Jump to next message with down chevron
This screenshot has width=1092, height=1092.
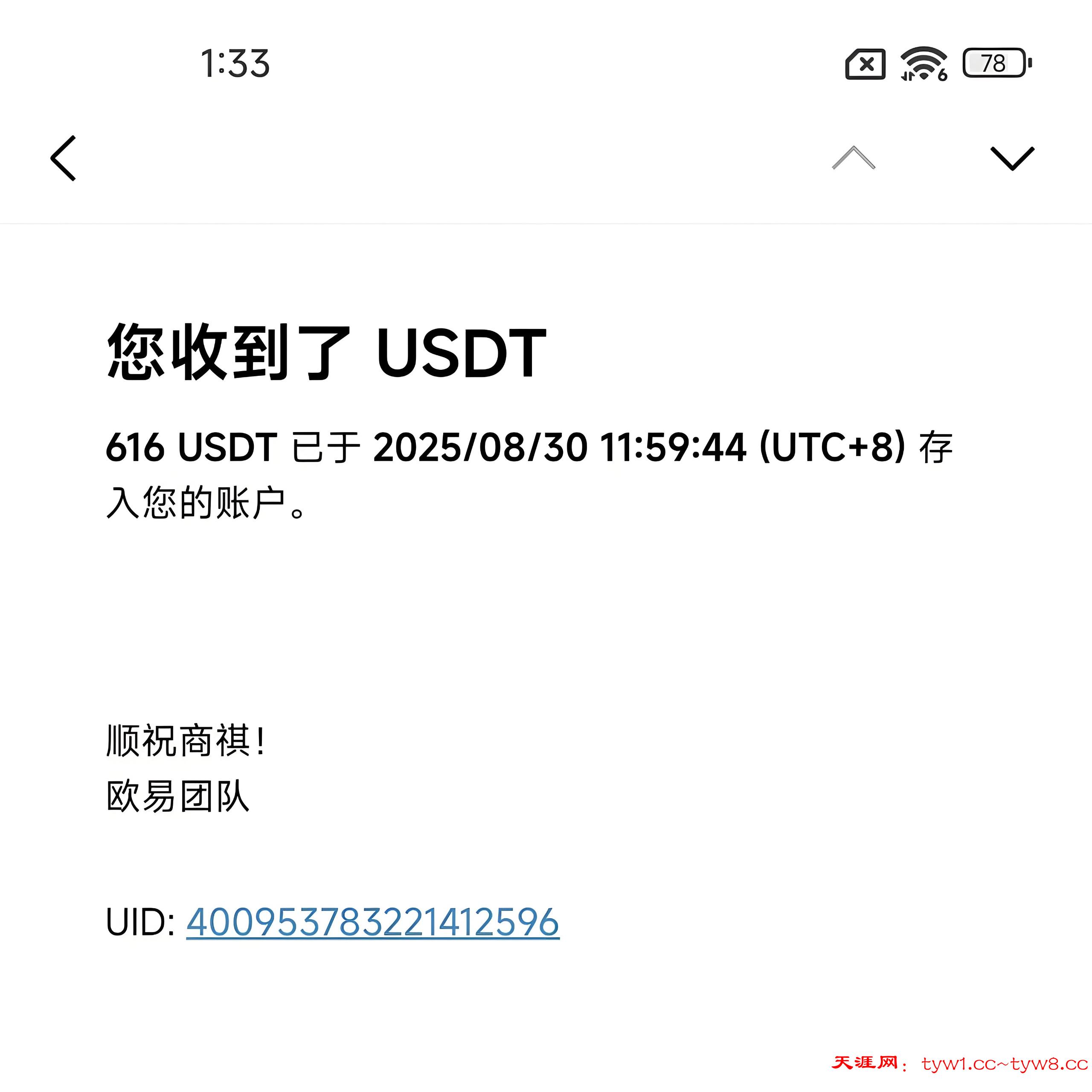tap(1012, 158)
